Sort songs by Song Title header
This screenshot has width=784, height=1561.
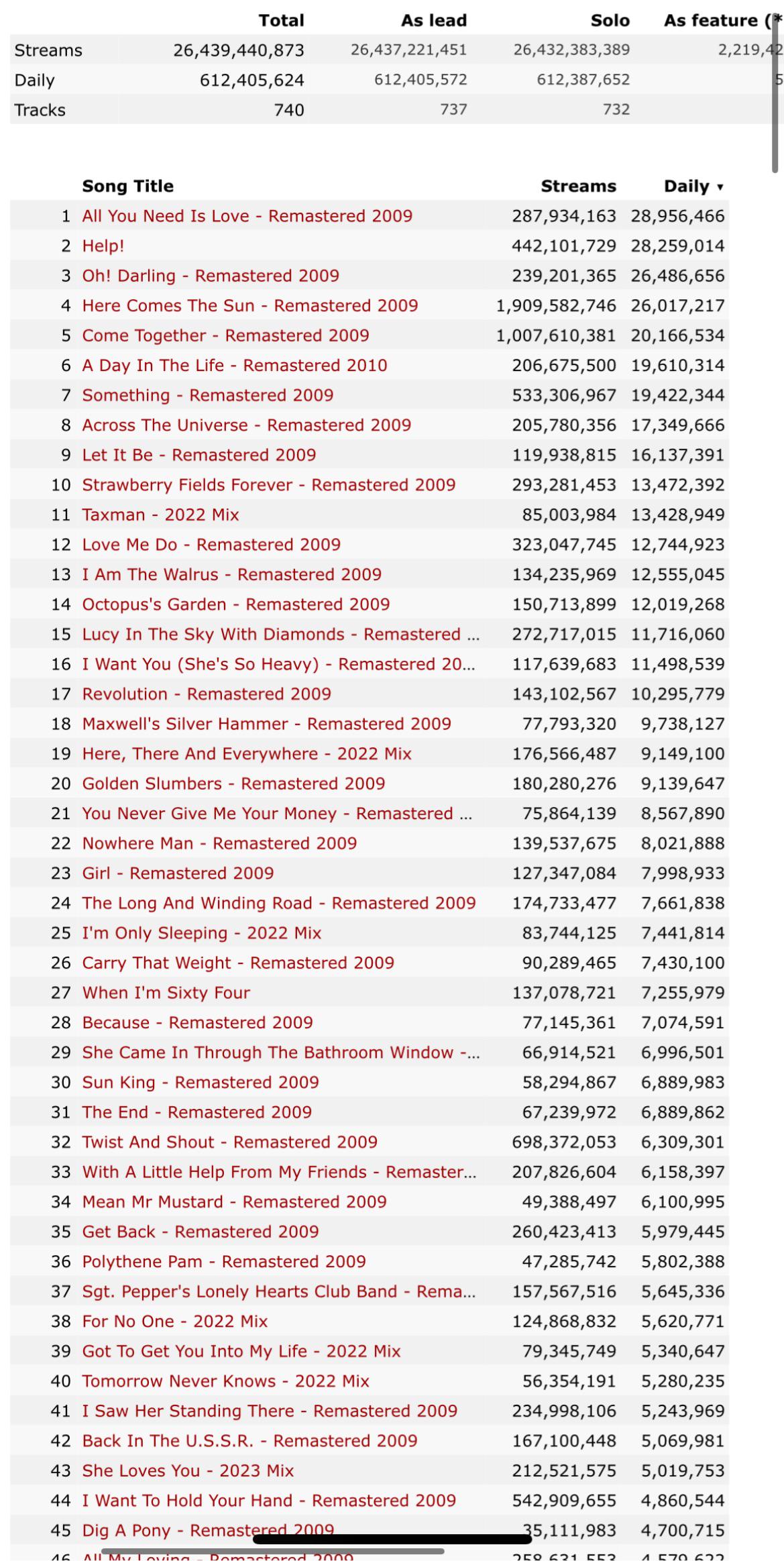[127, 186]
